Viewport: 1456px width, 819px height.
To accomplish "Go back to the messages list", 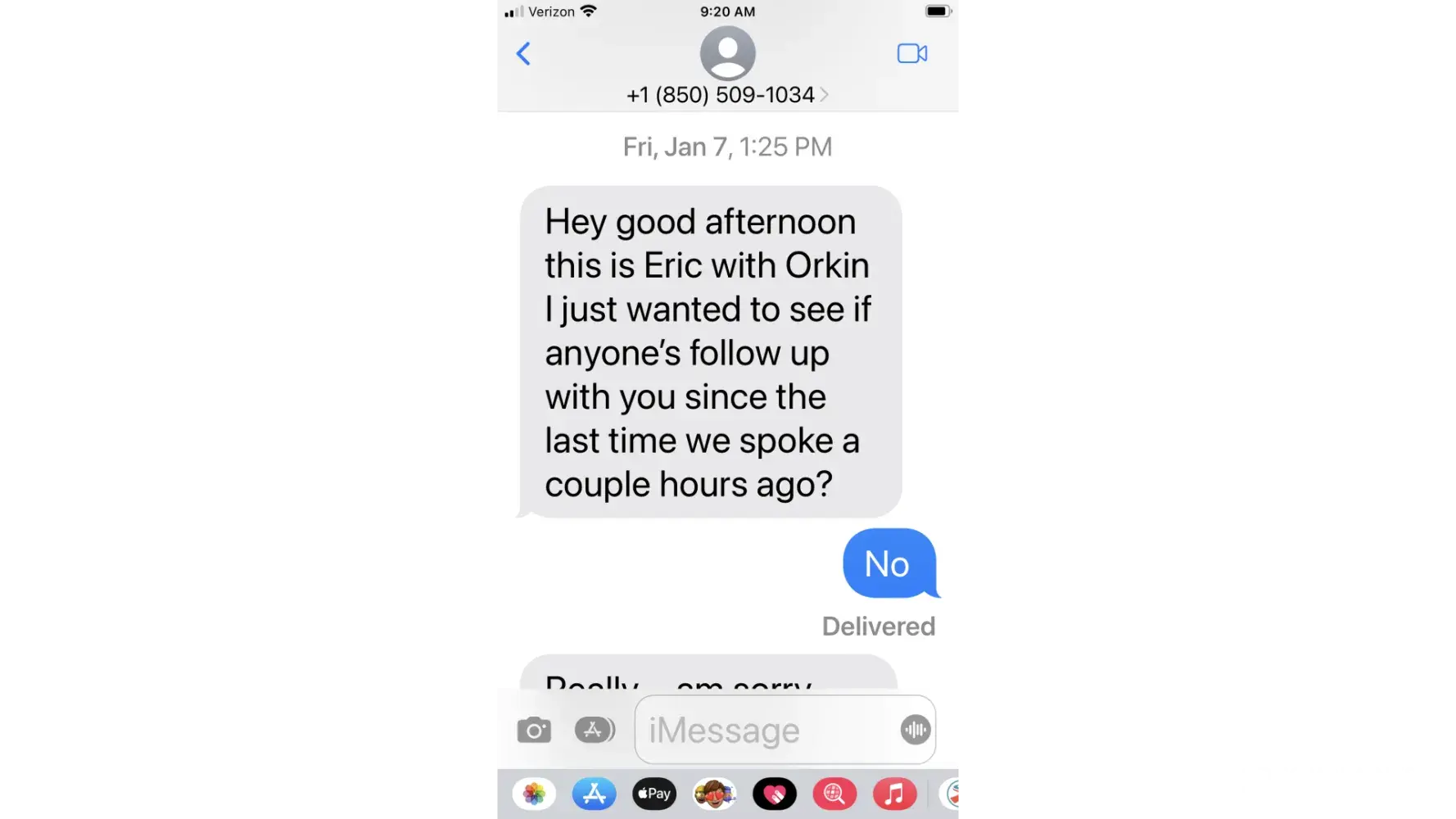I will click(x=523, y=54).
